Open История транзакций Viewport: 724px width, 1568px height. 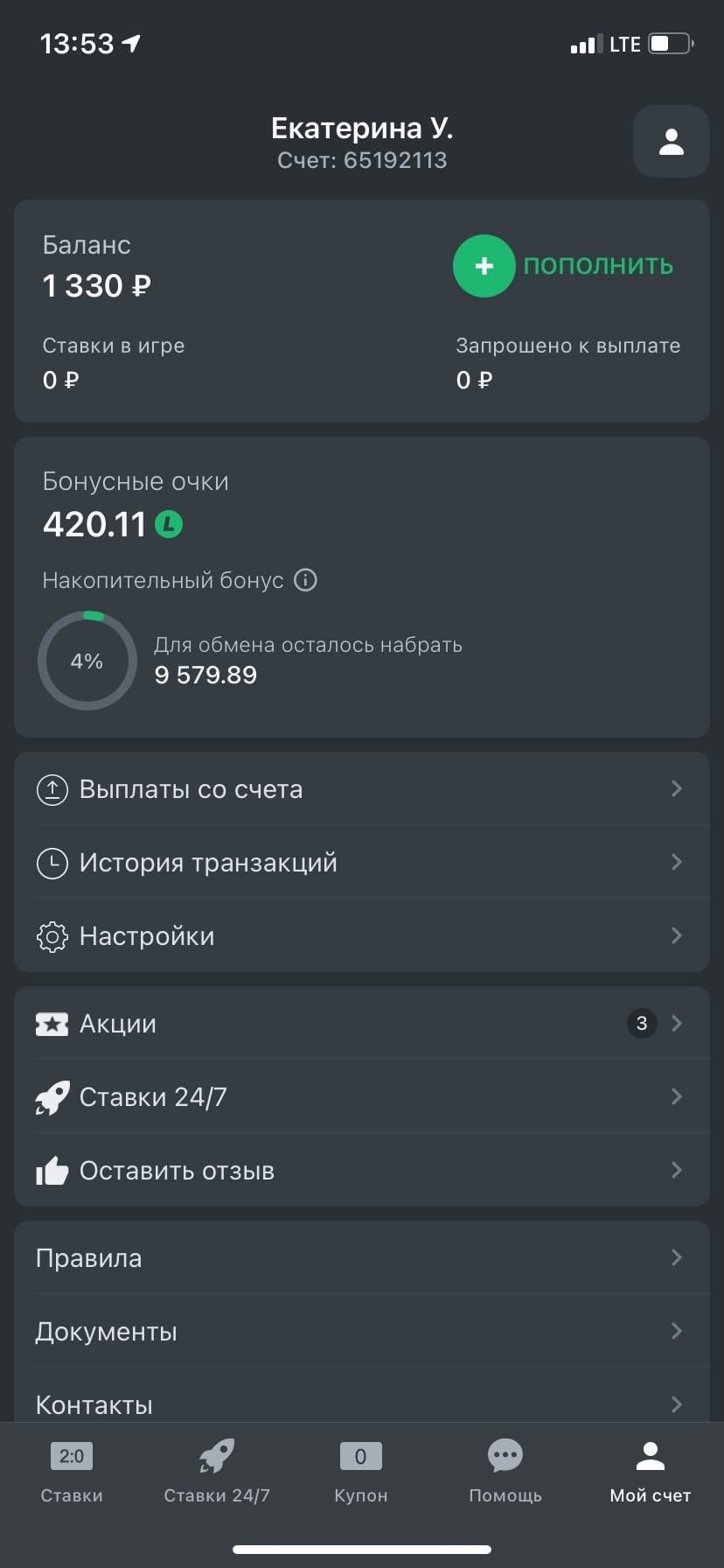361,863
